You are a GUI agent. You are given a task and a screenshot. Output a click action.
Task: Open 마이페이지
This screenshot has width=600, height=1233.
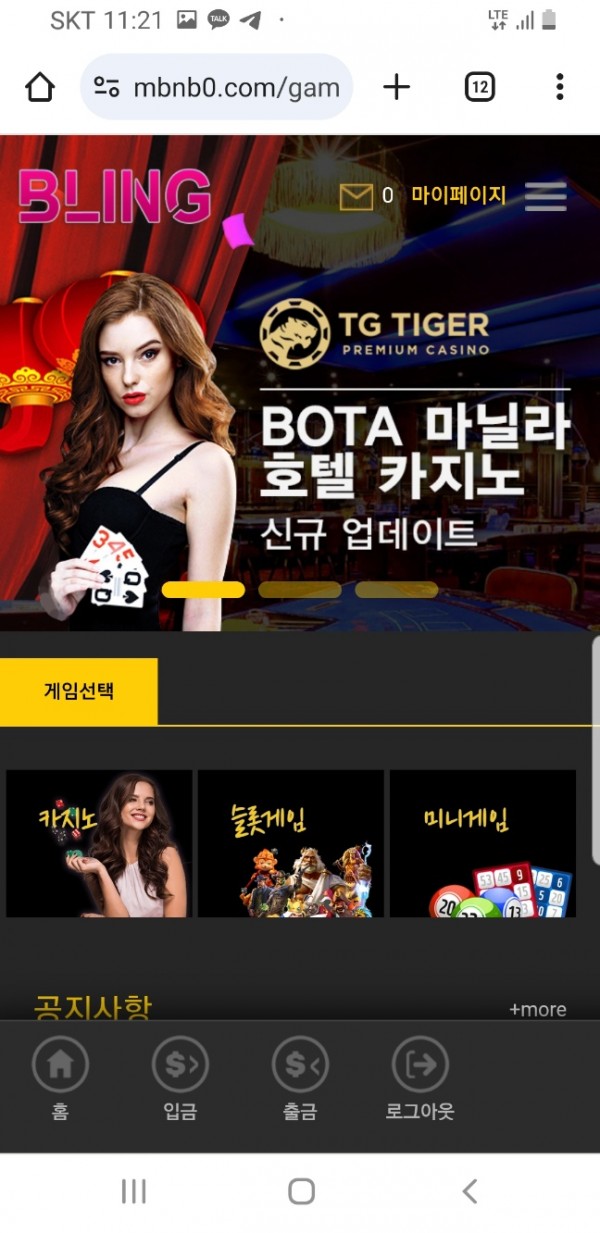pyautogui.click(x=458, y=196)
